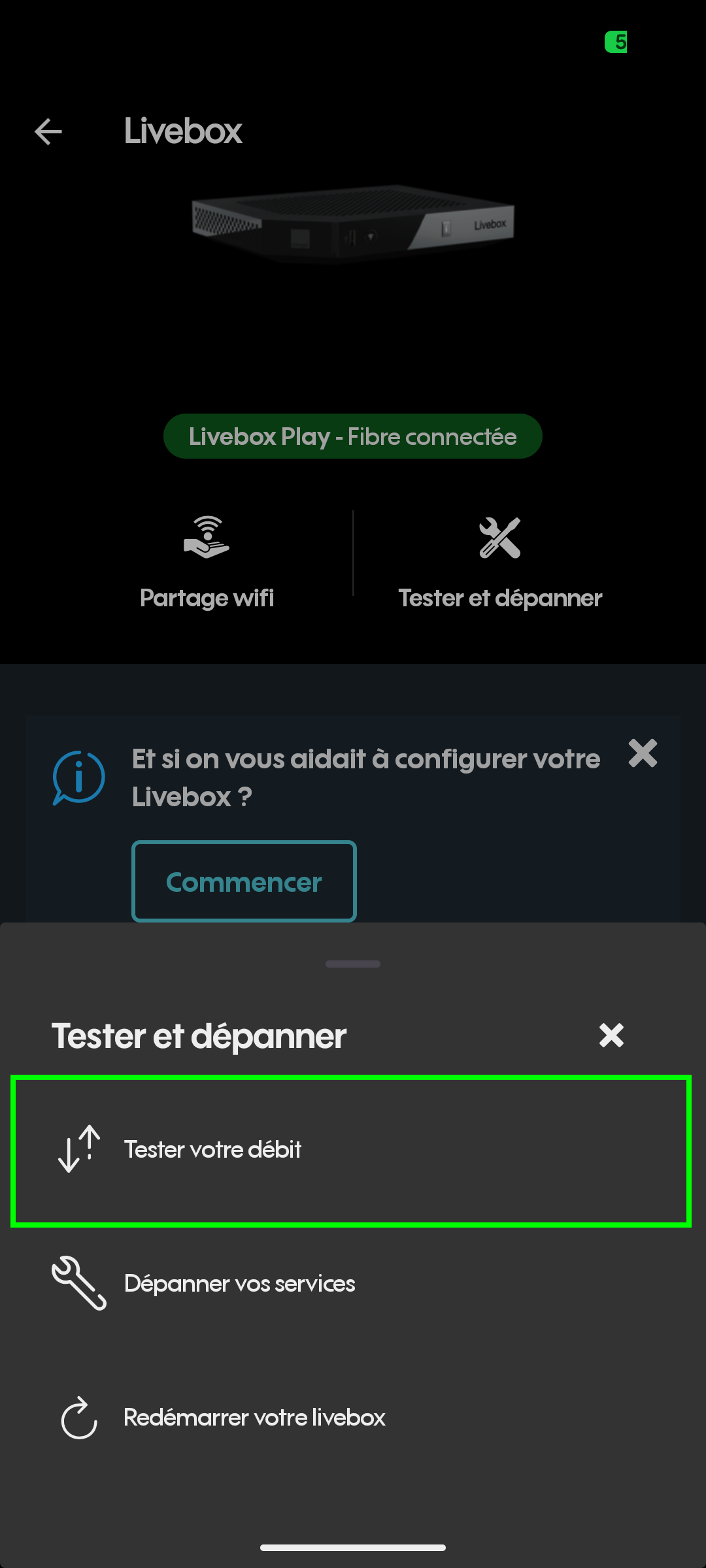Go back from the Livebox screen
706x1568 pixels.
pos(48,131)
